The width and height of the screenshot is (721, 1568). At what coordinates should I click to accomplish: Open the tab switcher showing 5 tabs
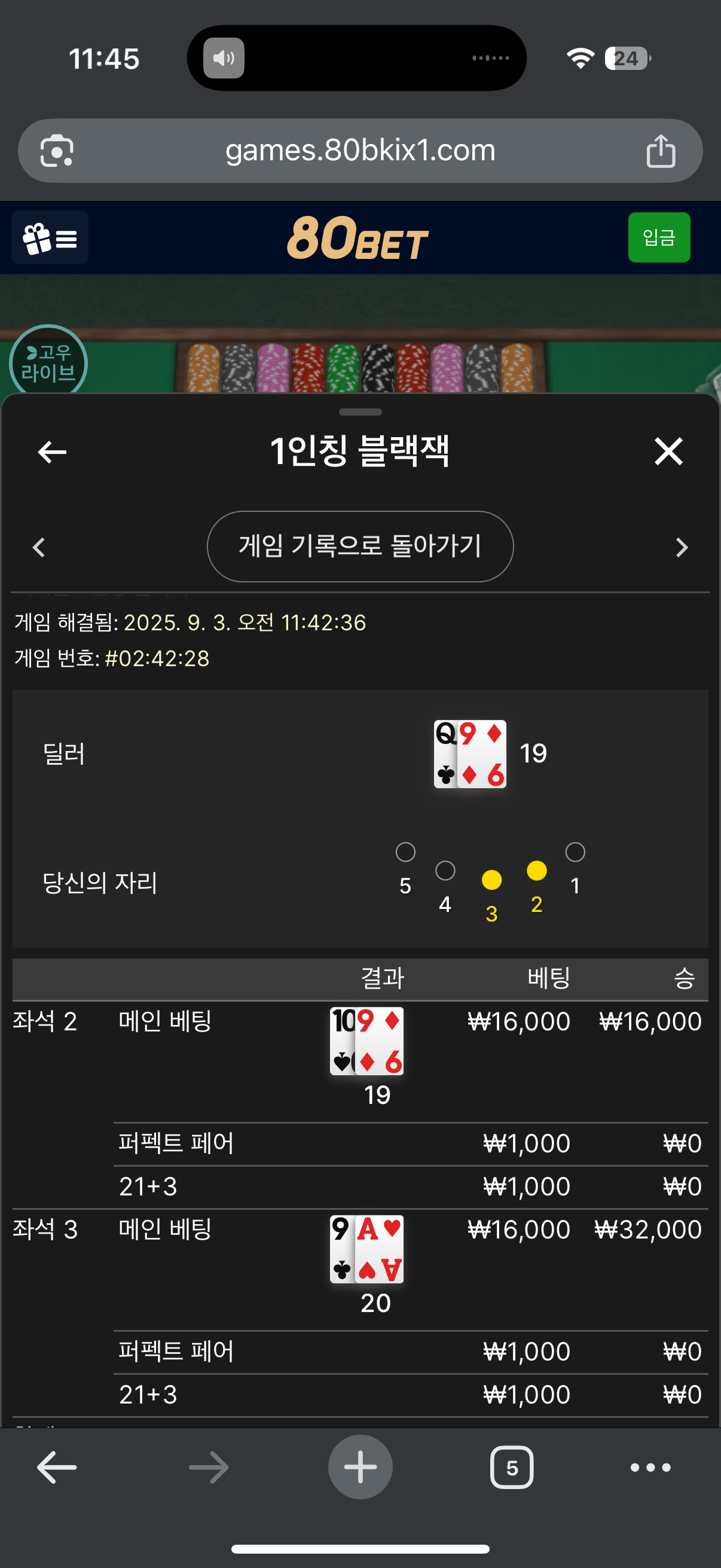pyautogui.click(x=511, y=1467)
